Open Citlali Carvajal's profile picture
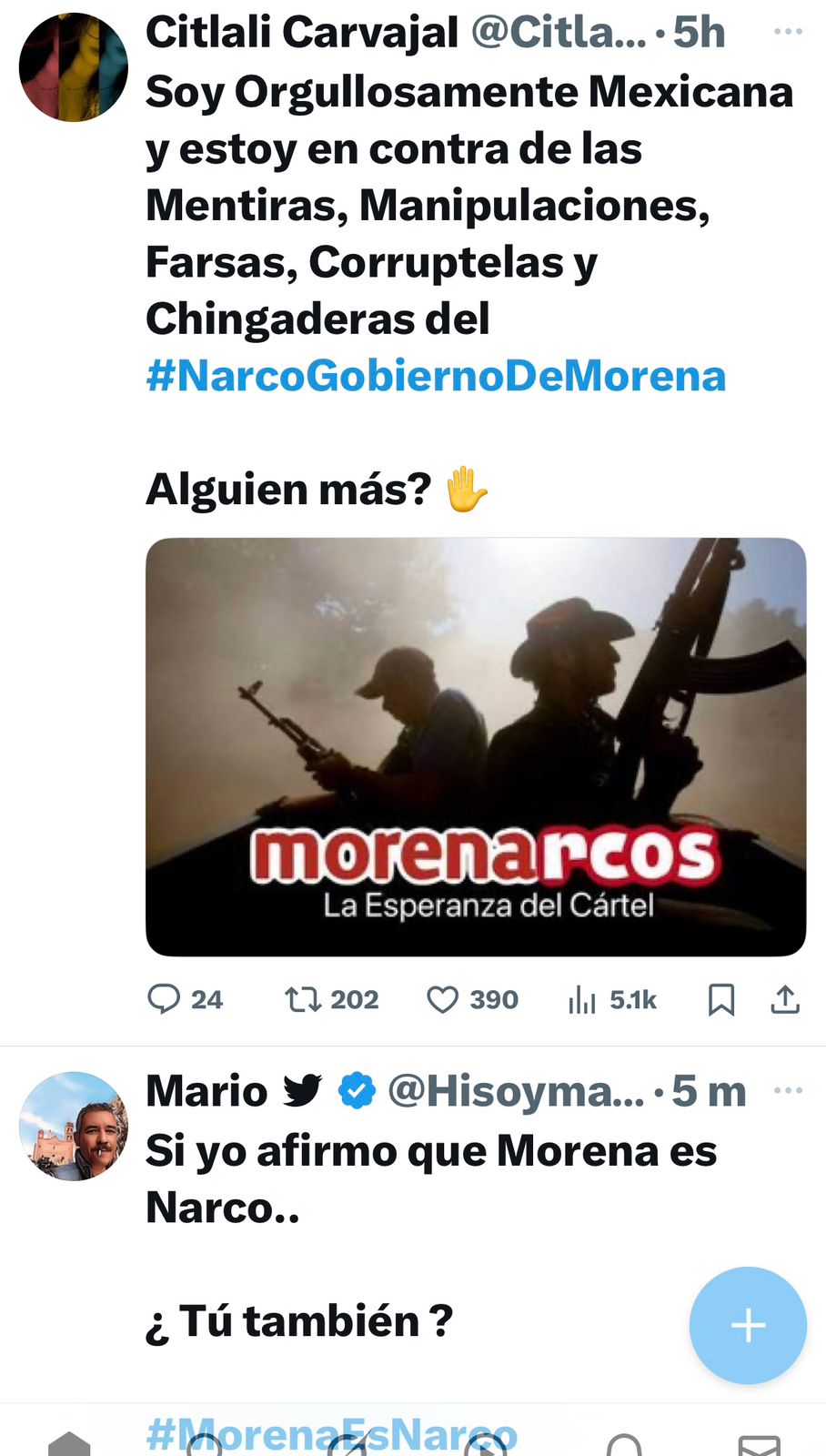The height and width of the screenshot is (1456, 826). coord(73,67)
